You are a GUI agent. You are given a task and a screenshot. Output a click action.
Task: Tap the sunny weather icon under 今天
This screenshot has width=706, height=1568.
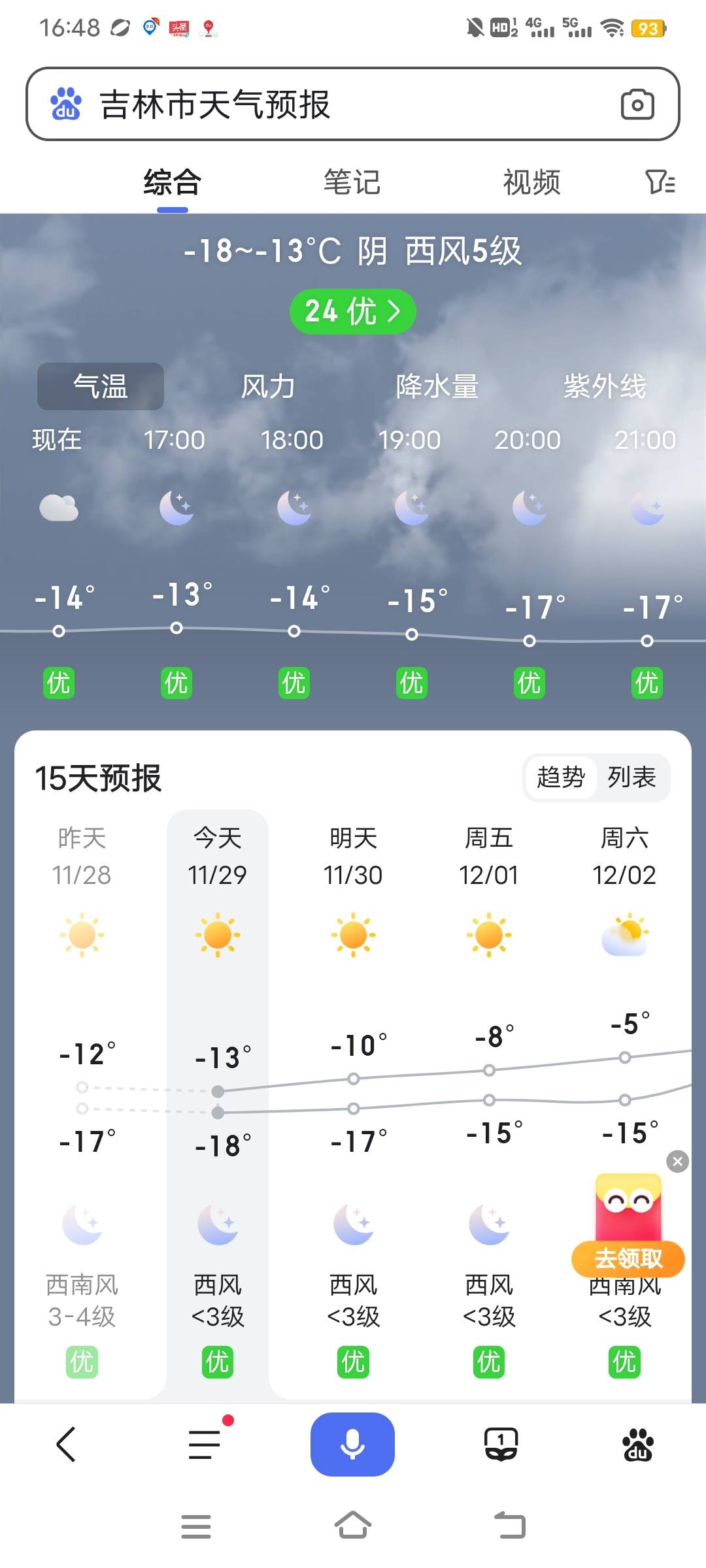pyautogui.click(x=216, y=934)
